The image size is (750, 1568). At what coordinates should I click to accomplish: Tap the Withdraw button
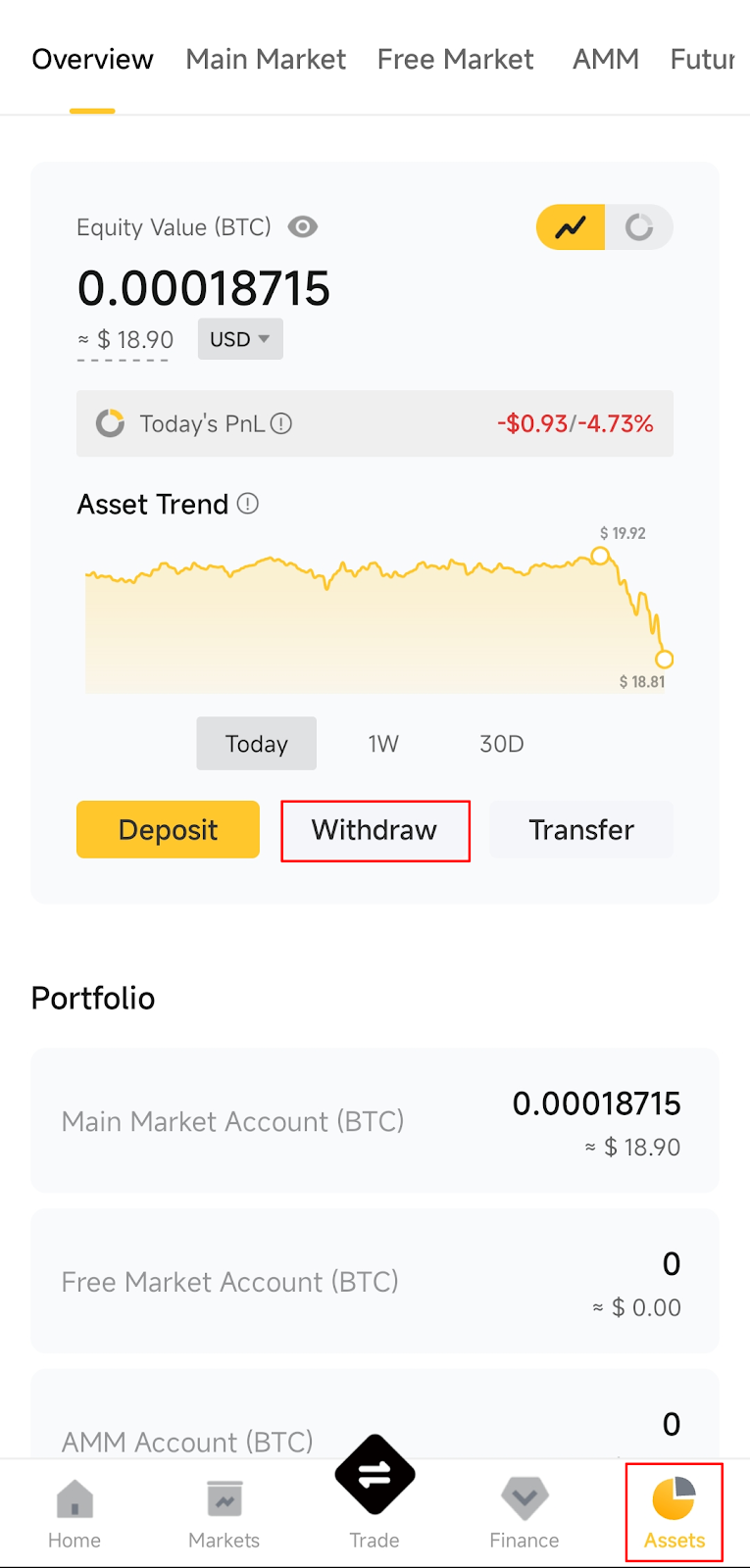tap(375, 830)
